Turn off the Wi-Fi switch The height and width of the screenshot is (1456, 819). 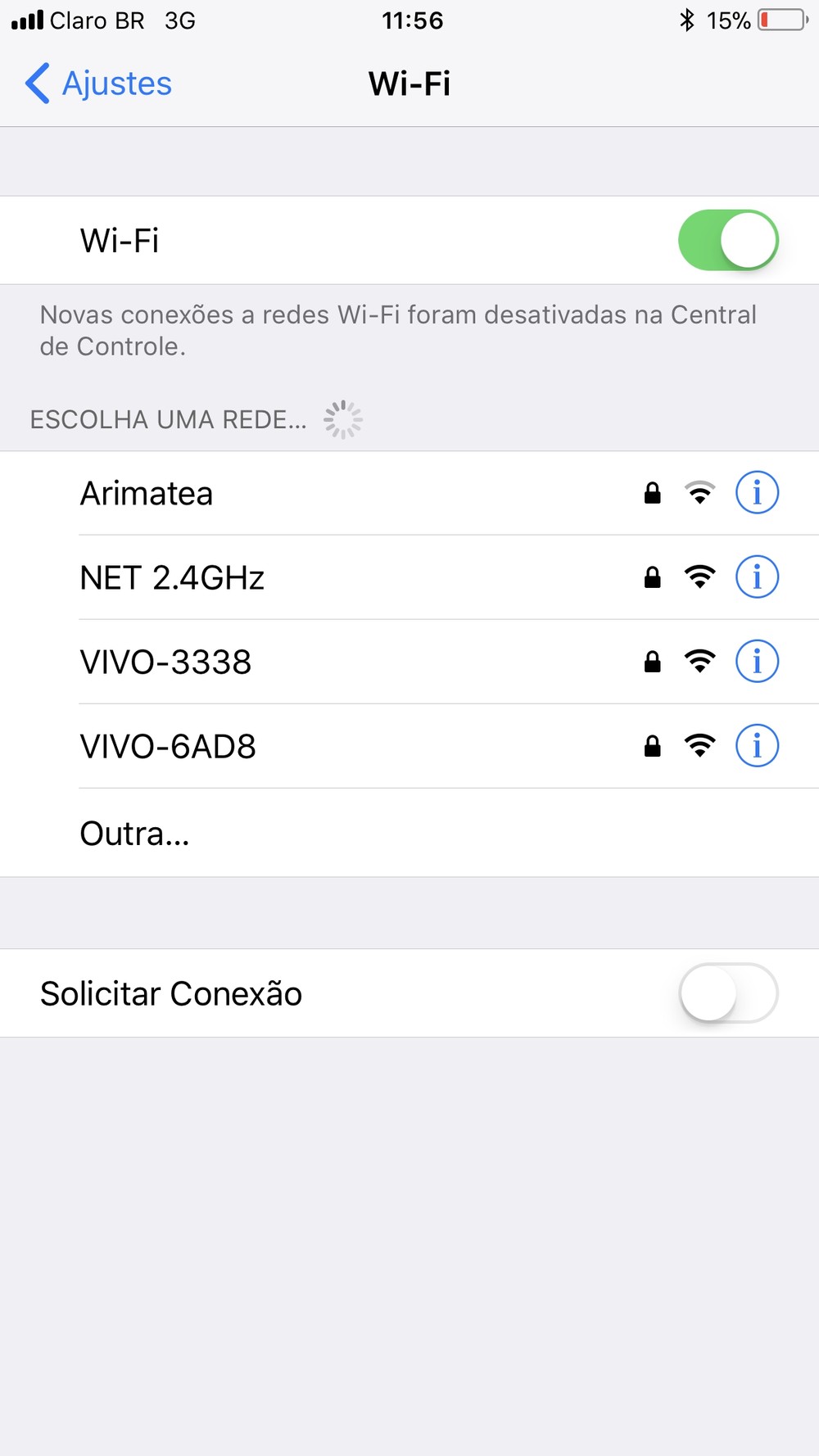click(x=727, y=240)
